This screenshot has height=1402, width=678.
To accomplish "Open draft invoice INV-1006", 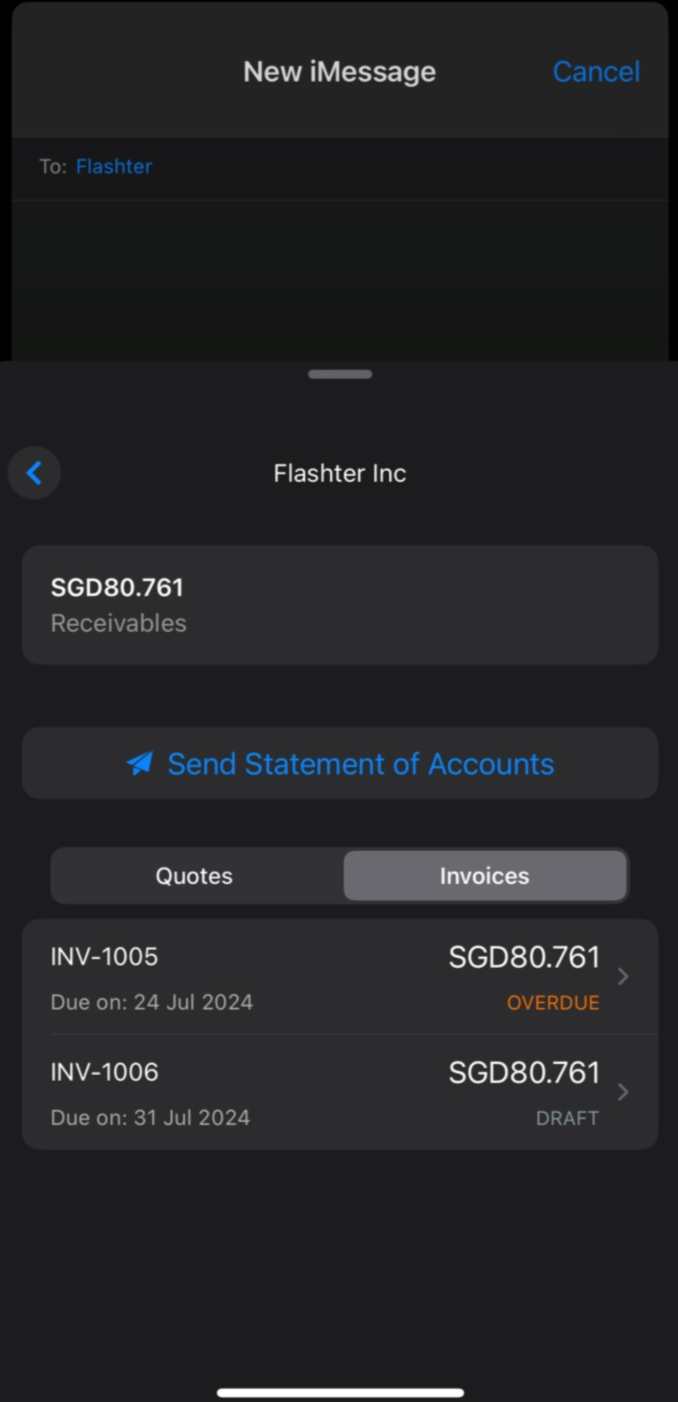I will coord(340,1093).
